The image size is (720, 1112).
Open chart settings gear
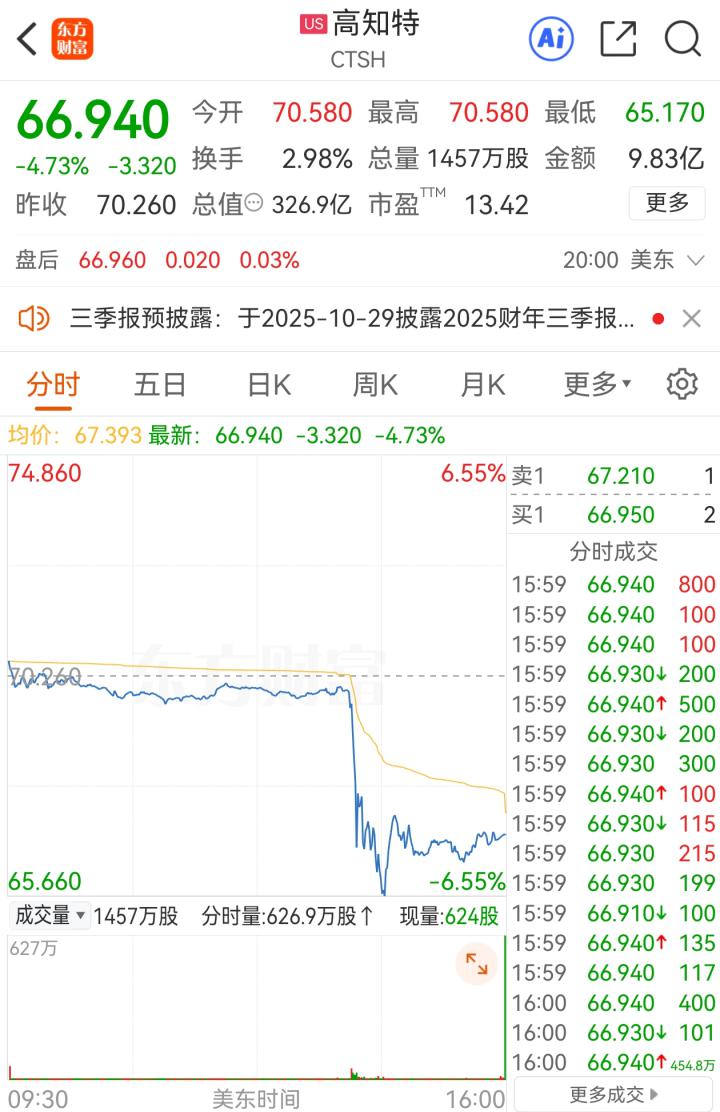(x=682, y=384)
